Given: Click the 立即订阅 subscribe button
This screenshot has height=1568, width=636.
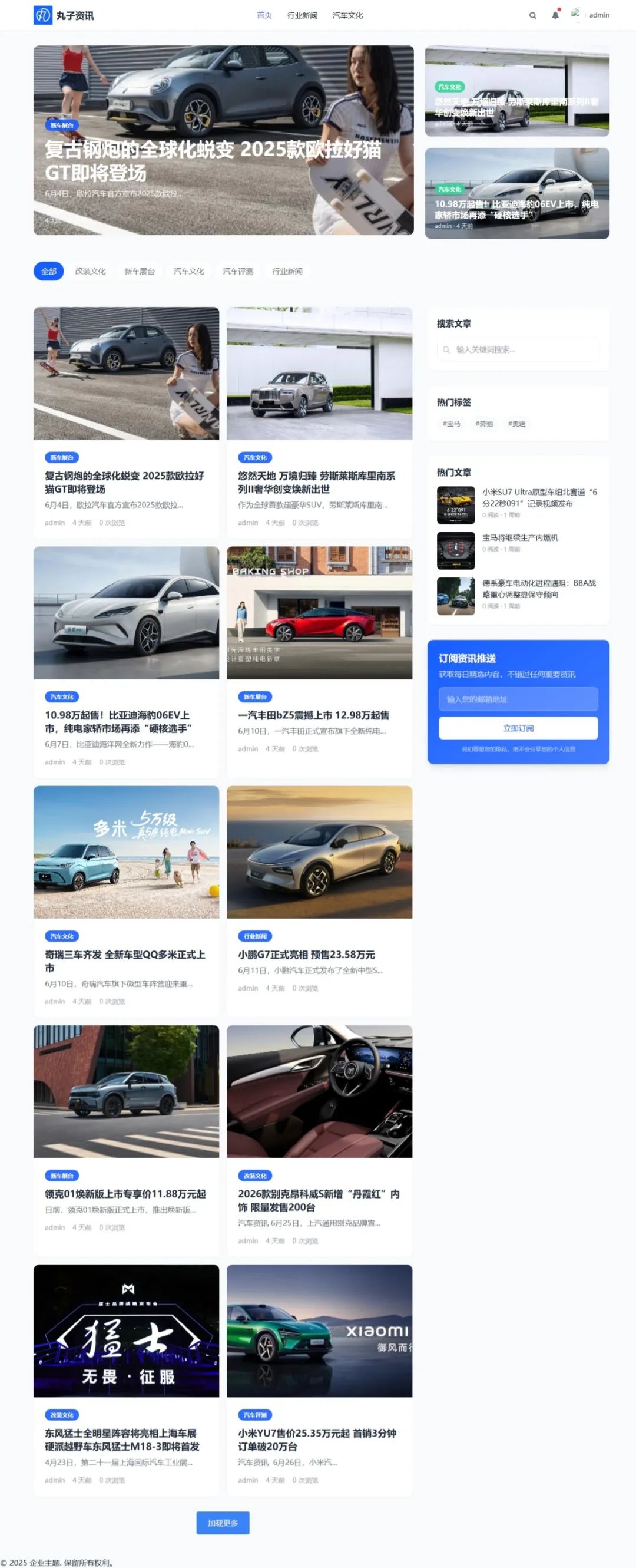Looking at the screenshot, I should click(x=519, y=728).
